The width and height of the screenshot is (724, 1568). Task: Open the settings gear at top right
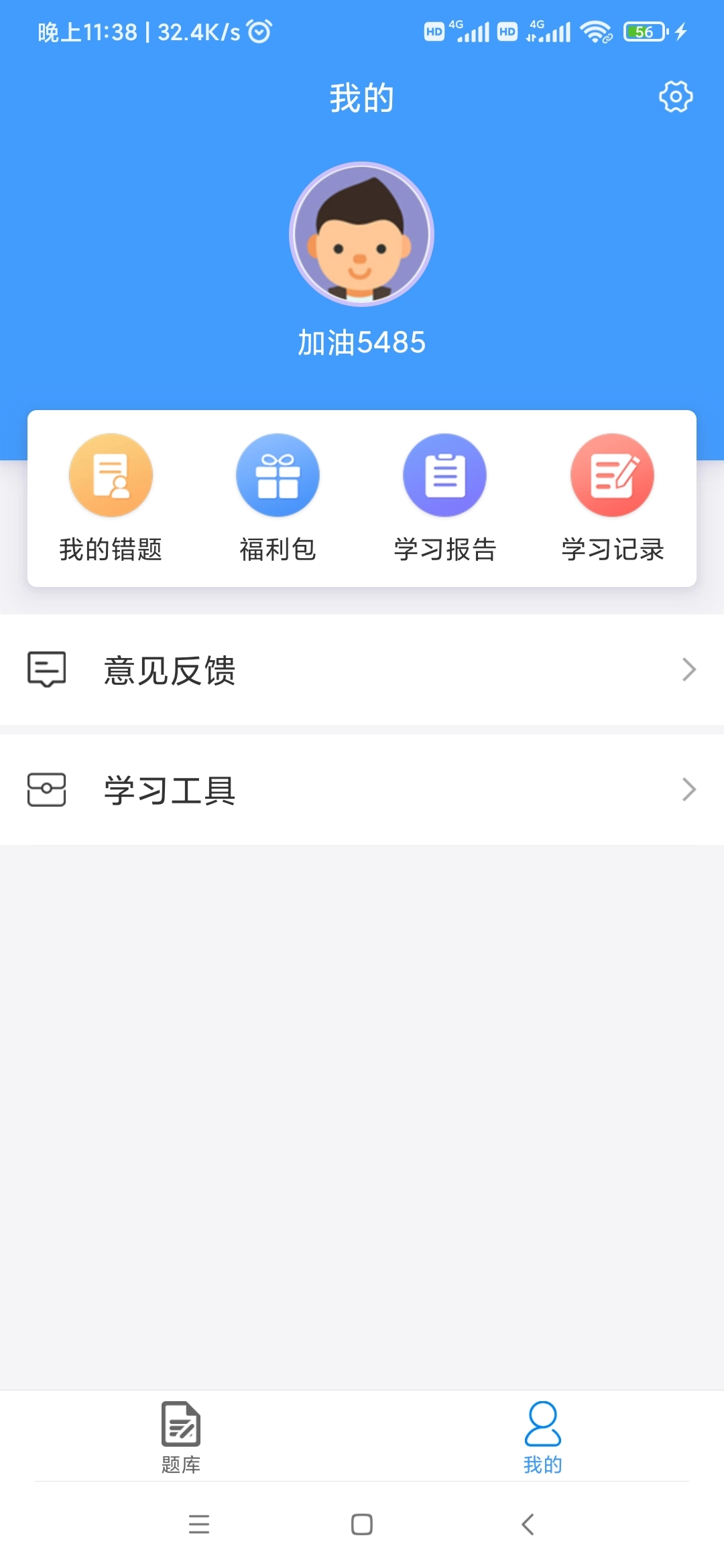coord(674,96)
